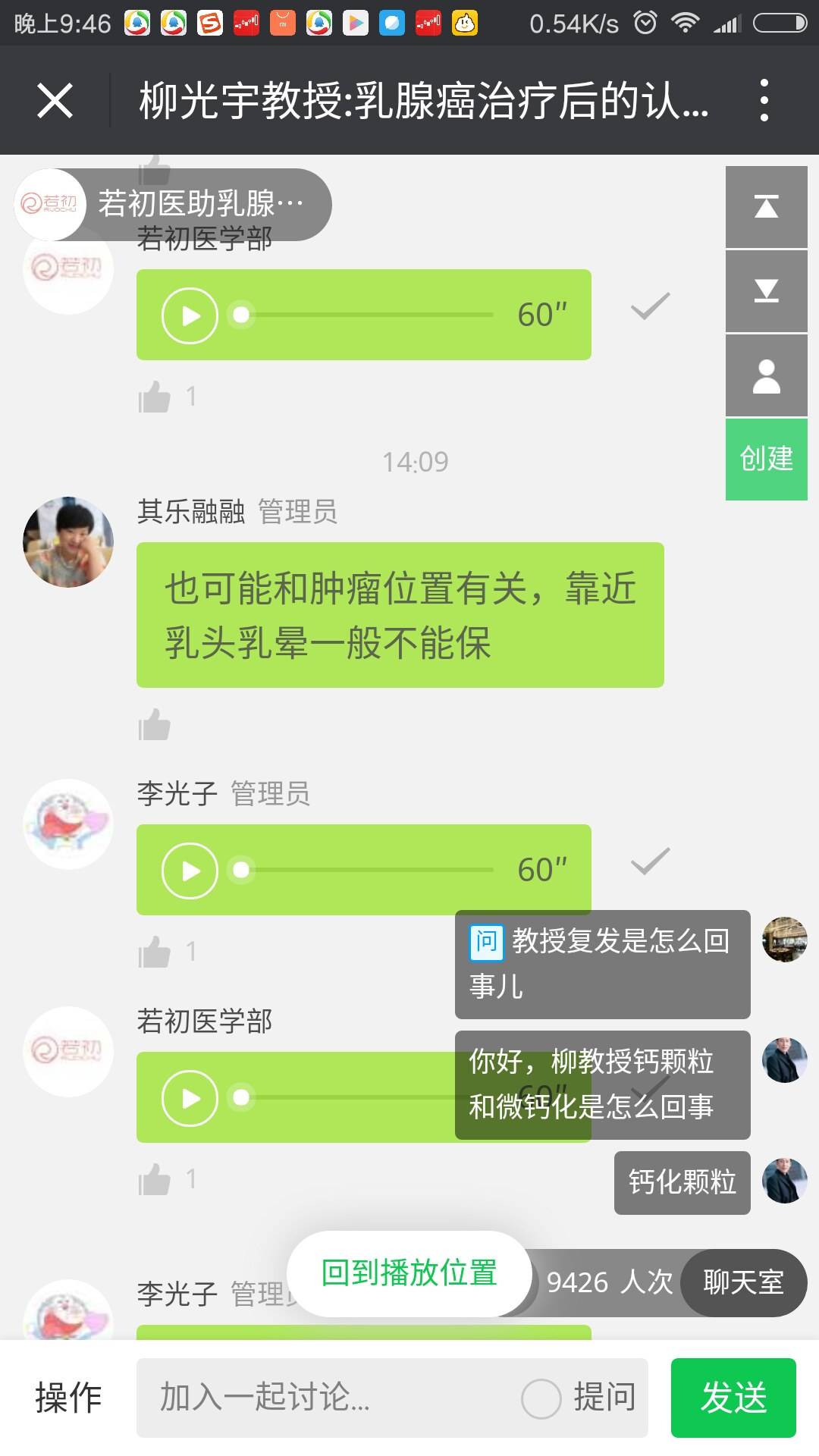The height and width of the screenshot is (1456, 819).
Task: Send the message with 发送
Action: point(733,1398)
